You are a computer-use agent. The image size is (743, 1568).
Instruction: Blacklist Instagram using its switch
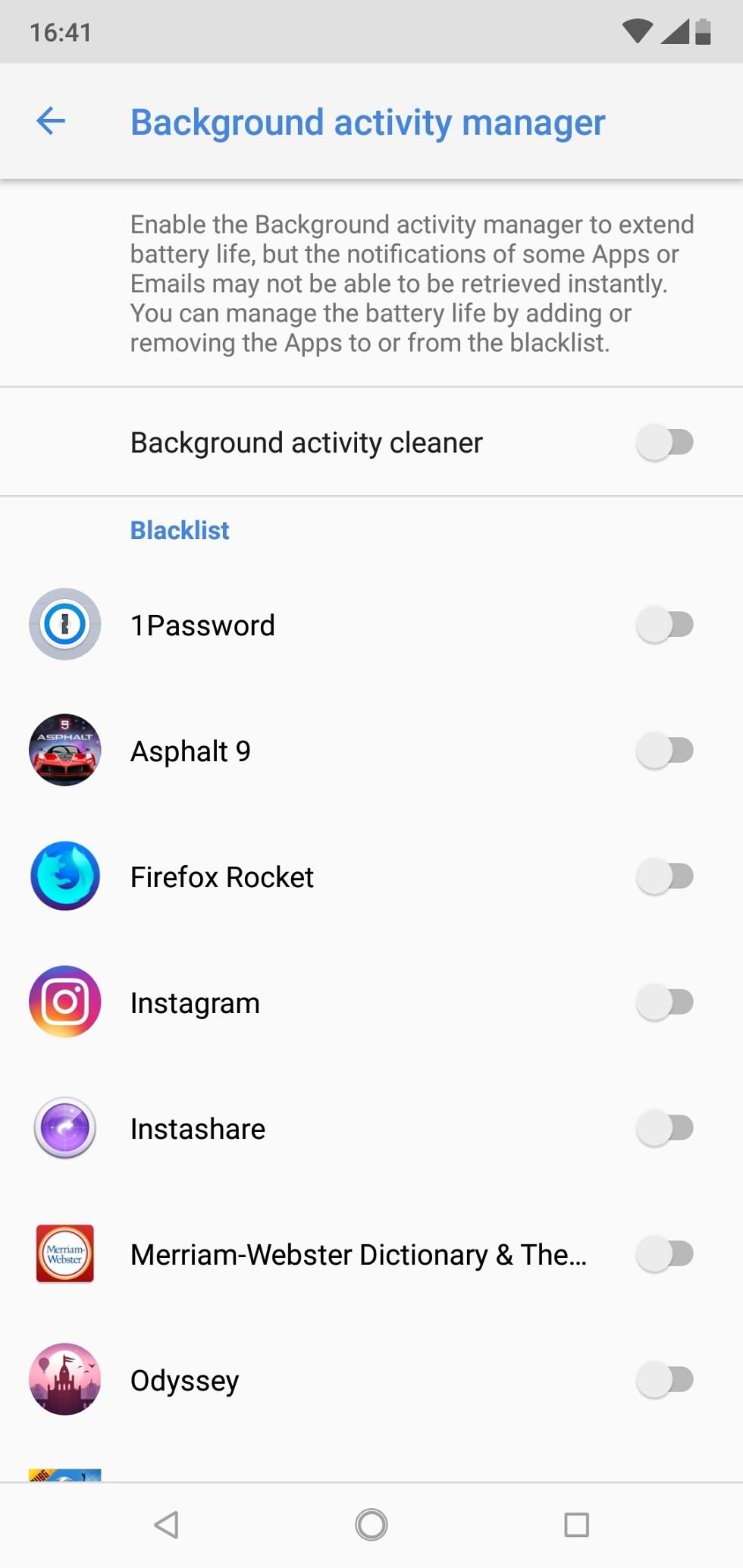pyautogui.click(x=665, y=1002)
